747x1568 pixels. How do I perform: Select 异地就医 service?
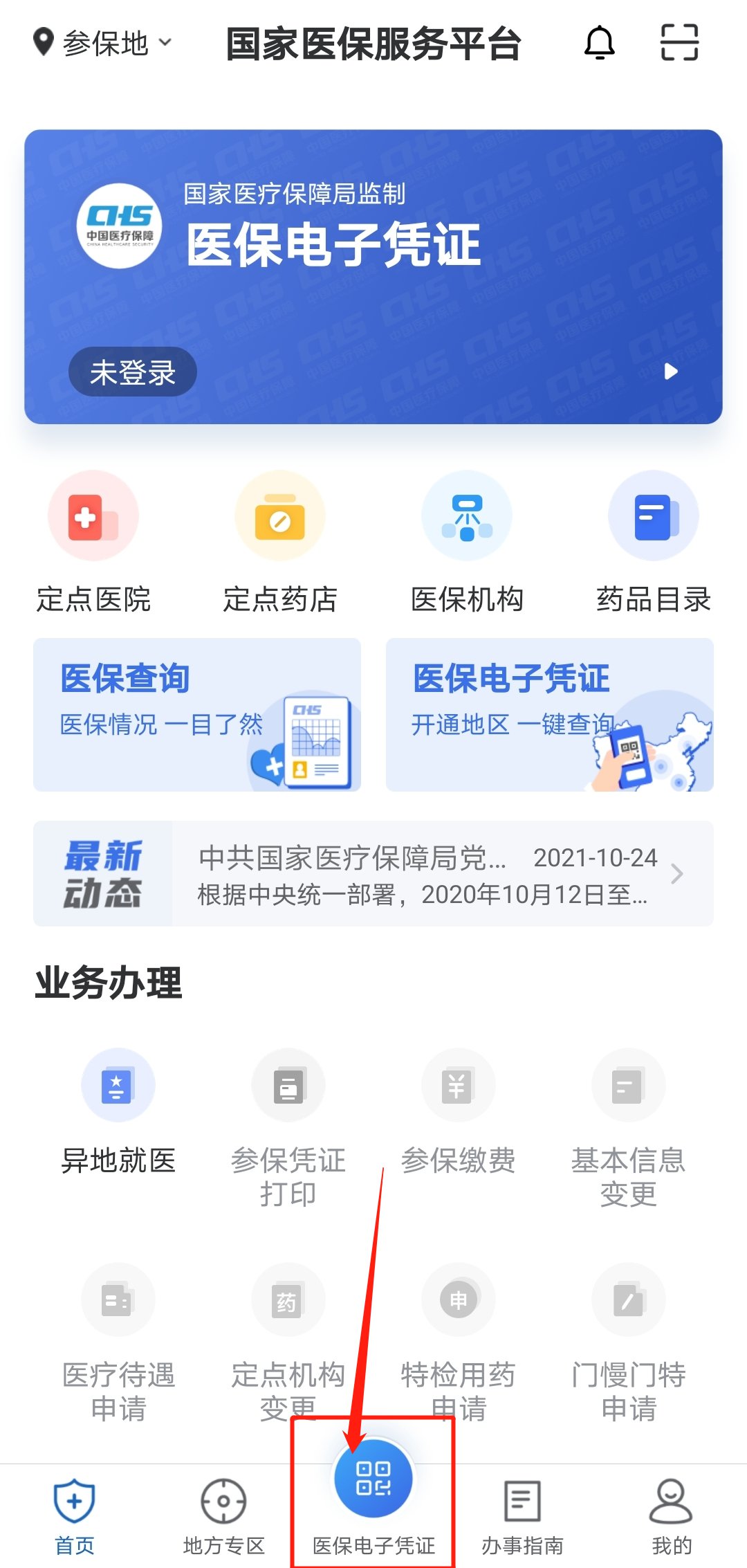point(118,1112)
